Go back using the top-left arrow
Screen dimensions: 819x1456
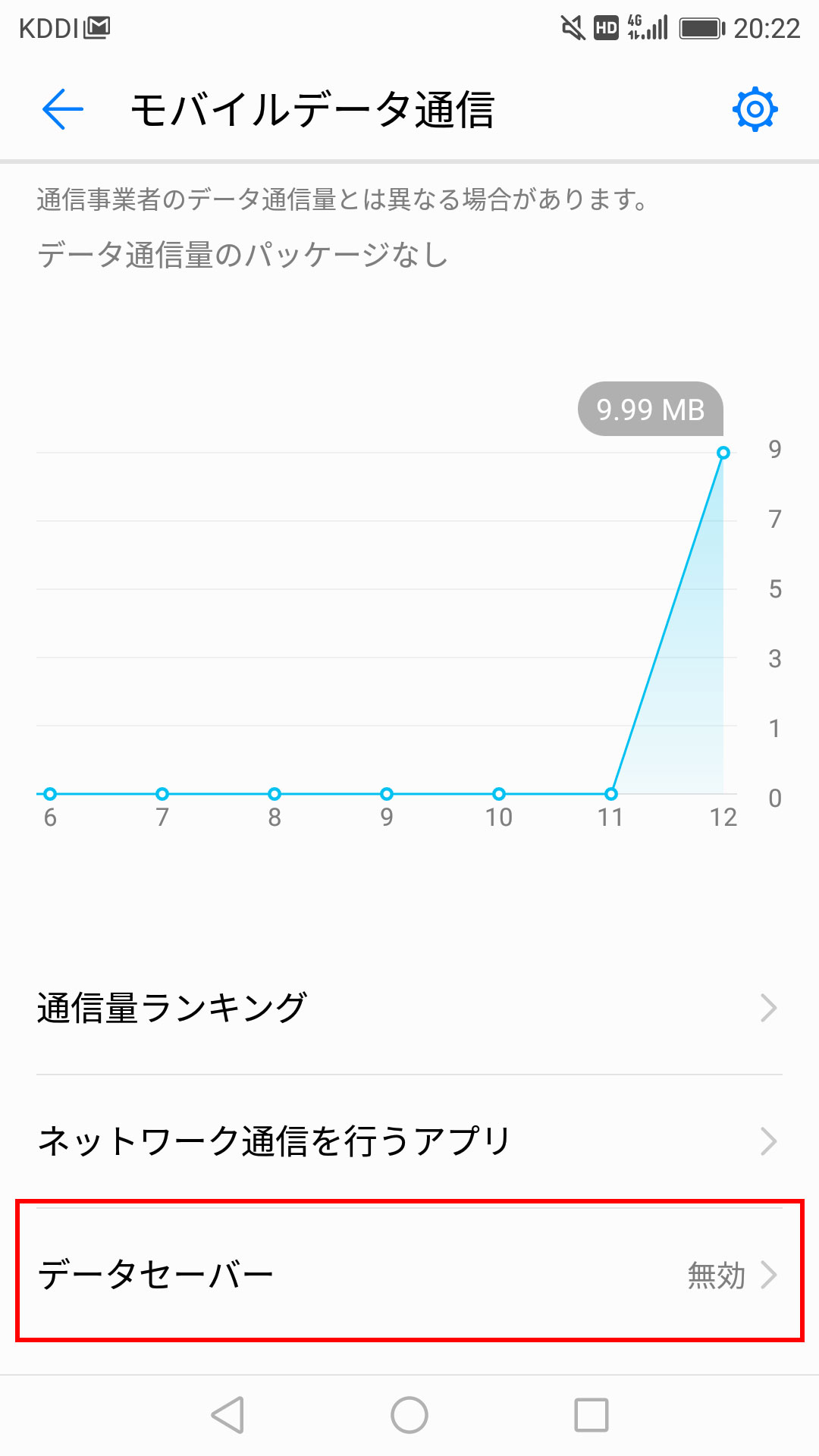[x=63, y=109]
